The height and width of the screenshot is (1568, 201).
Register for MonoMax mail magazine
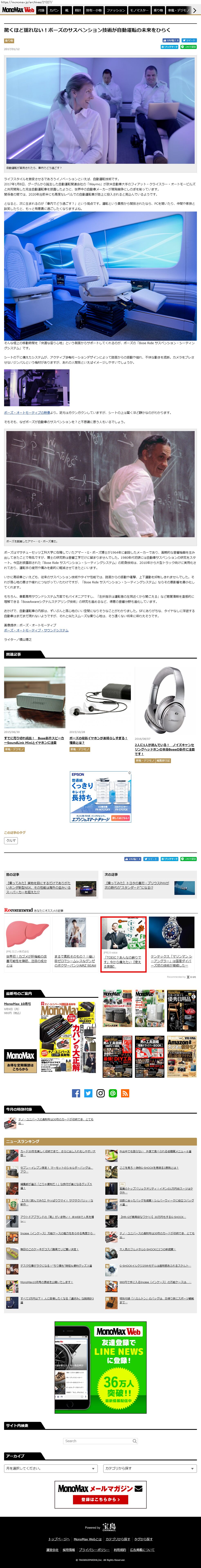(x=100, y=1499)
